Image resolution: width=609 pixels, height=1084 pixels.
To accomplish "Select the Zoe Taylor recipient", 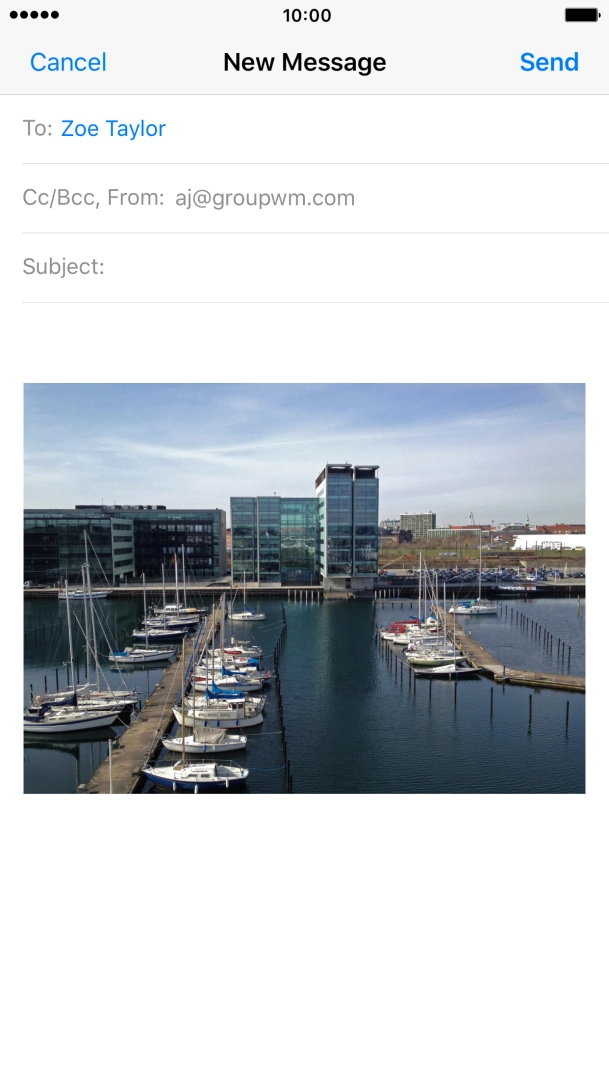I will [113, 129].
